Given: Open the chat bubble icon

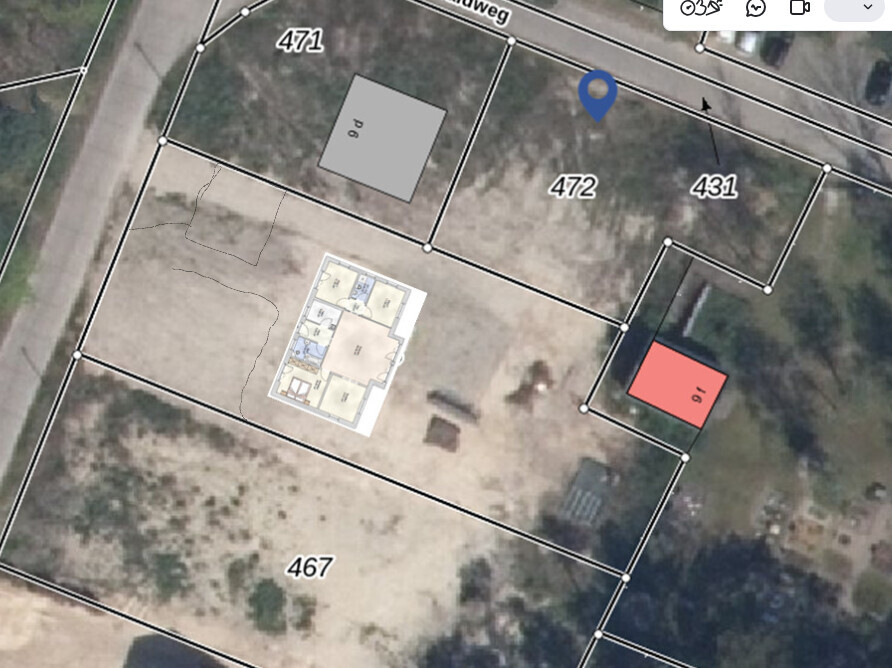Looking at the screenshot, I should (756, 8).
